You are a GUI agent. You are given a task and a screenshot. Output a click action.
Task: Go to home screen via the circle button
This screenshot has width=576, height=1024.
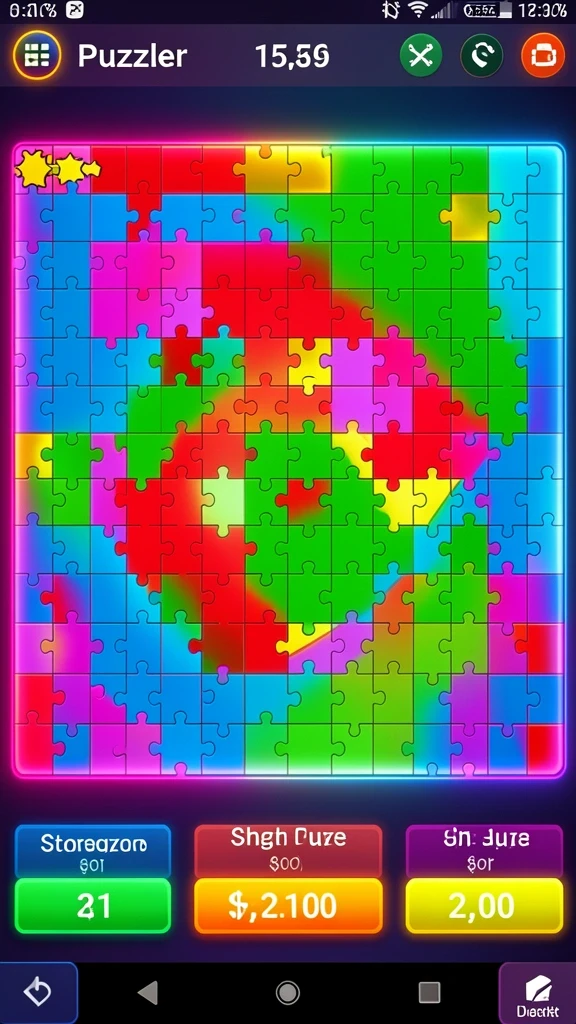[x=287, y=993]
